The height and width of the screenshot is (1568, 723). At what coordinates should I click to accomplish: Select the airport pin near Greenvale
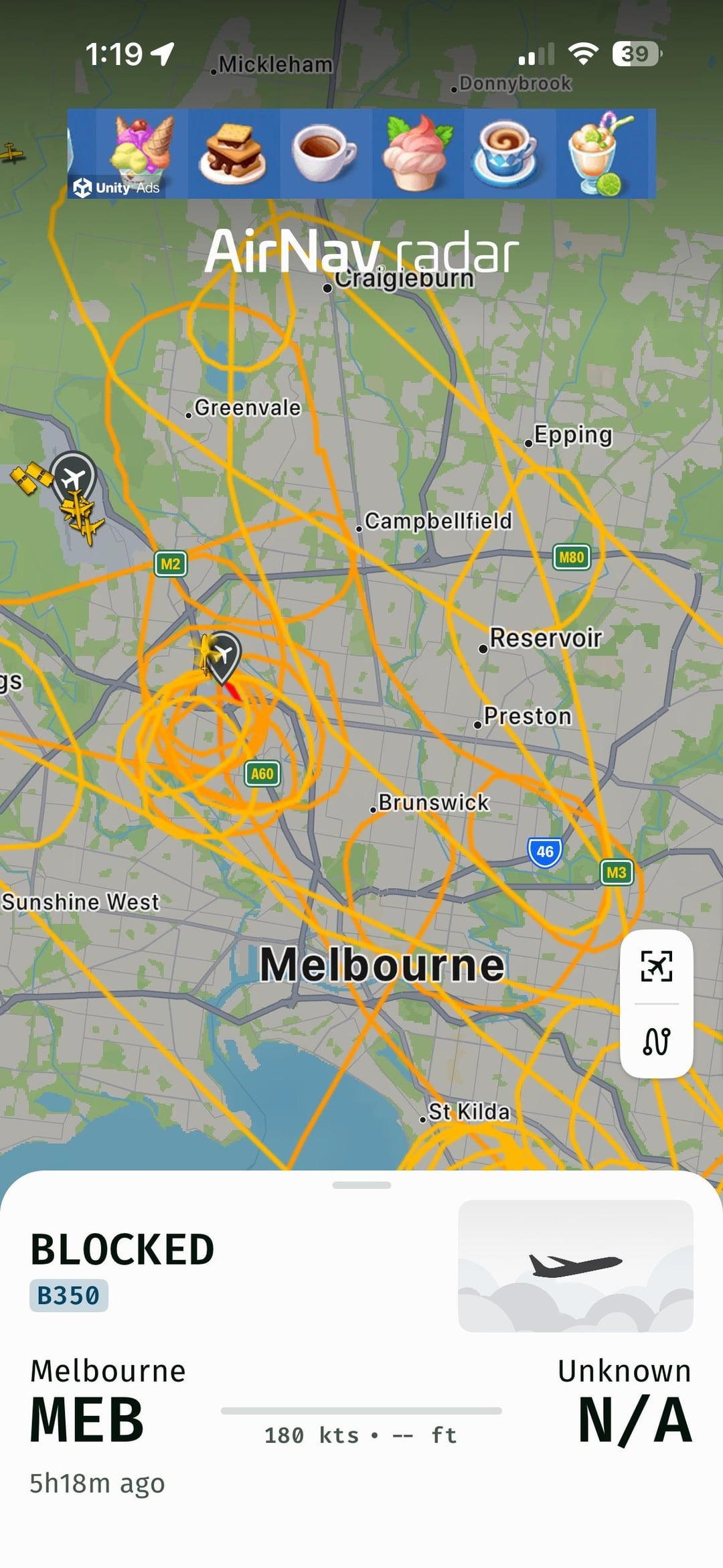click(x=74, y=476)
